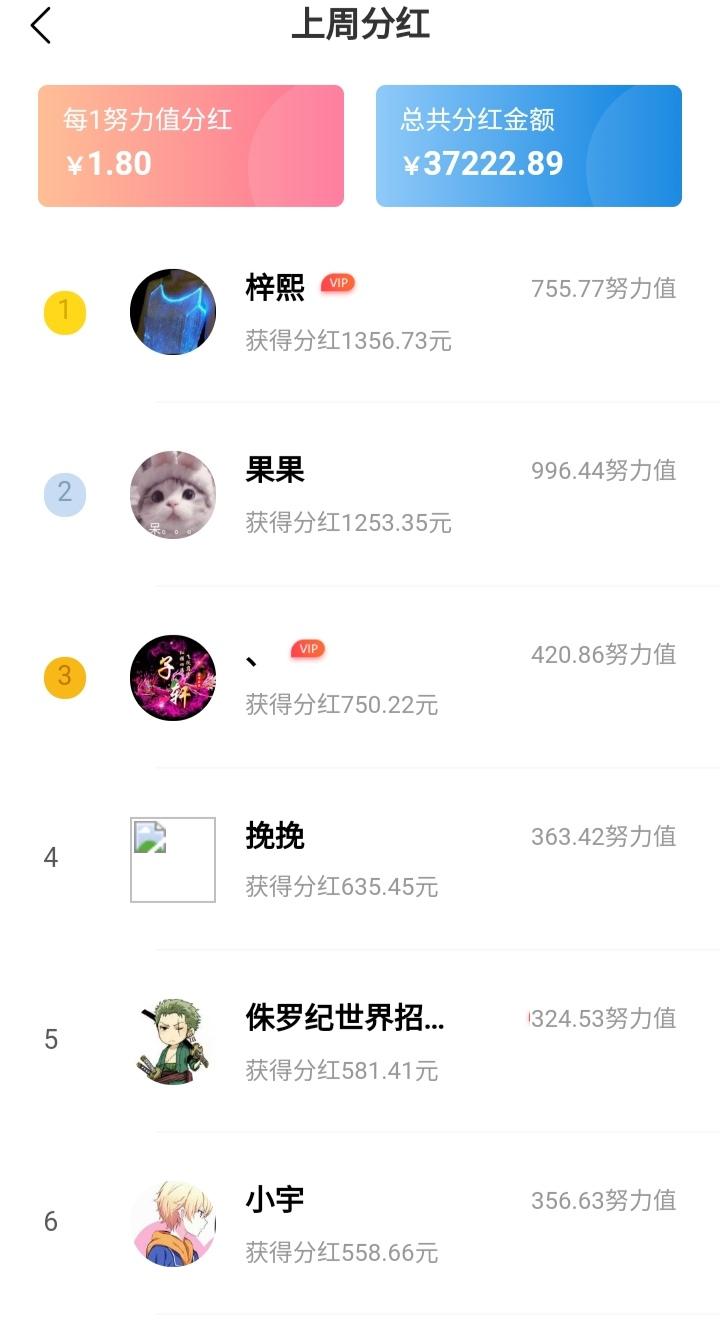Click 获得分红1356.73元 under 梓熙
The image size is (720, 1344).
pyautogui.click(x=345, y=341)
